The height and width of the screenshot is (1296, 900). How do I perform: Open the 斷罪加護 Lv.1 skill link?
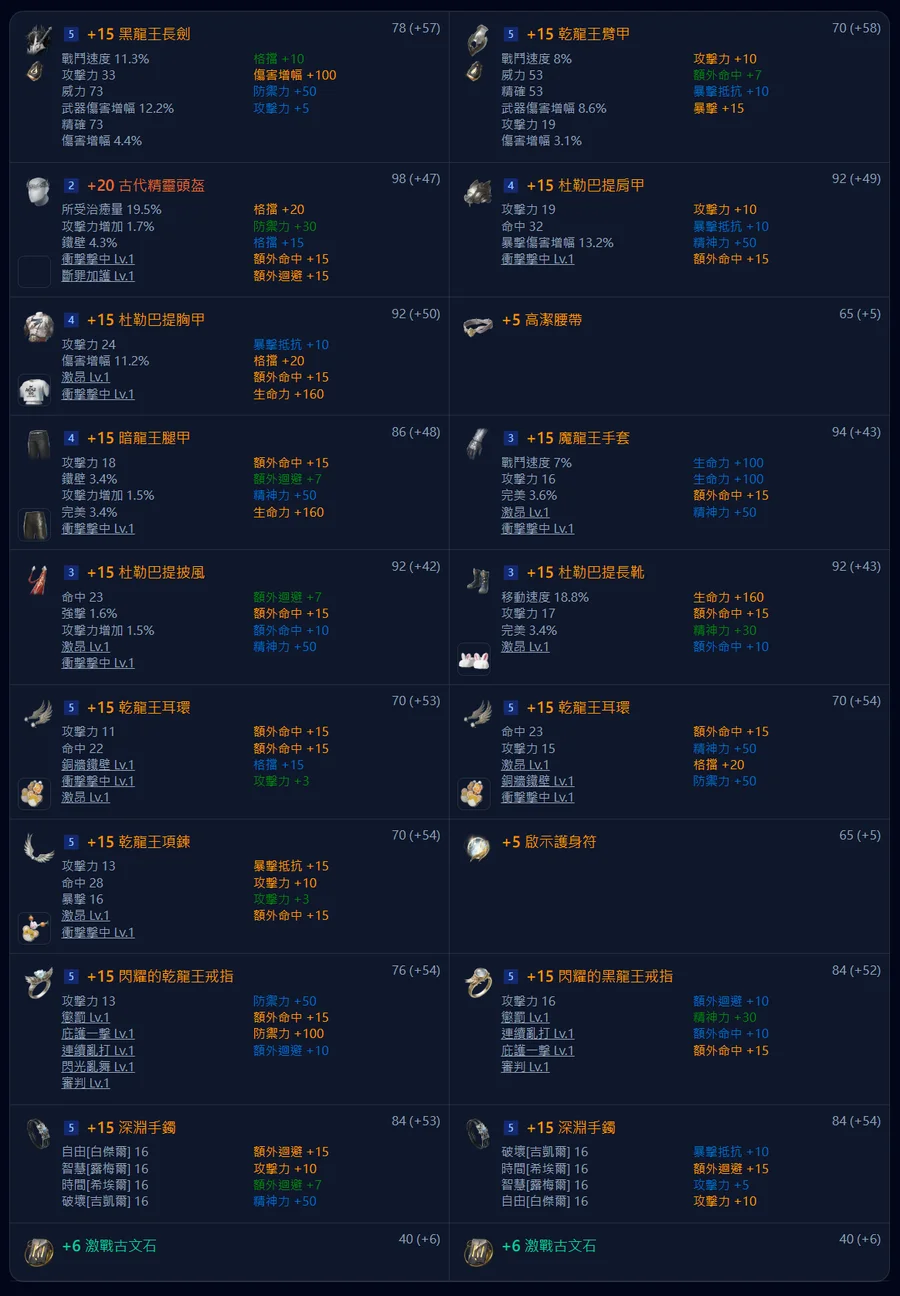pos(98,275)
